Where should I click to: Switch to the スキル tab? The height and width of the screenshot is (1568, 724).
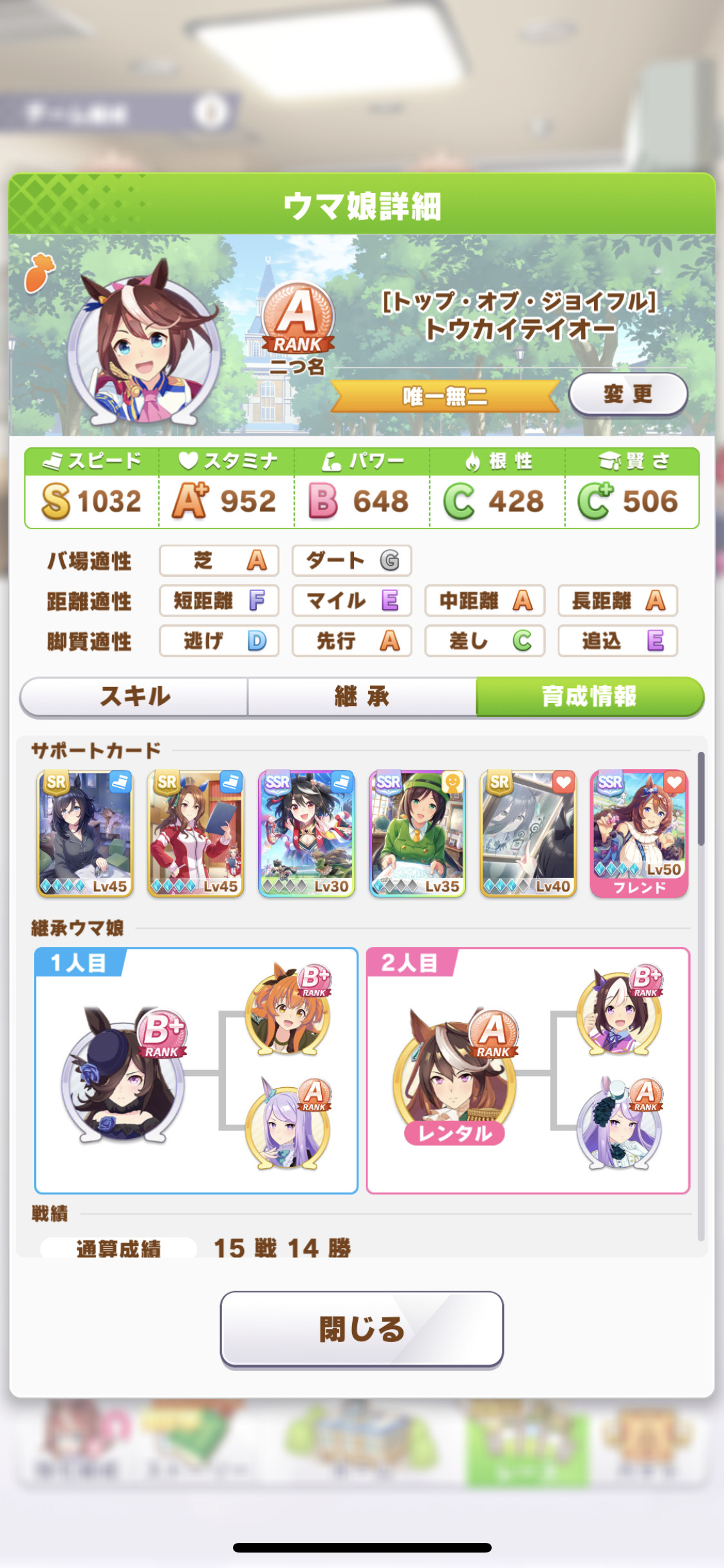pos(135,696)
